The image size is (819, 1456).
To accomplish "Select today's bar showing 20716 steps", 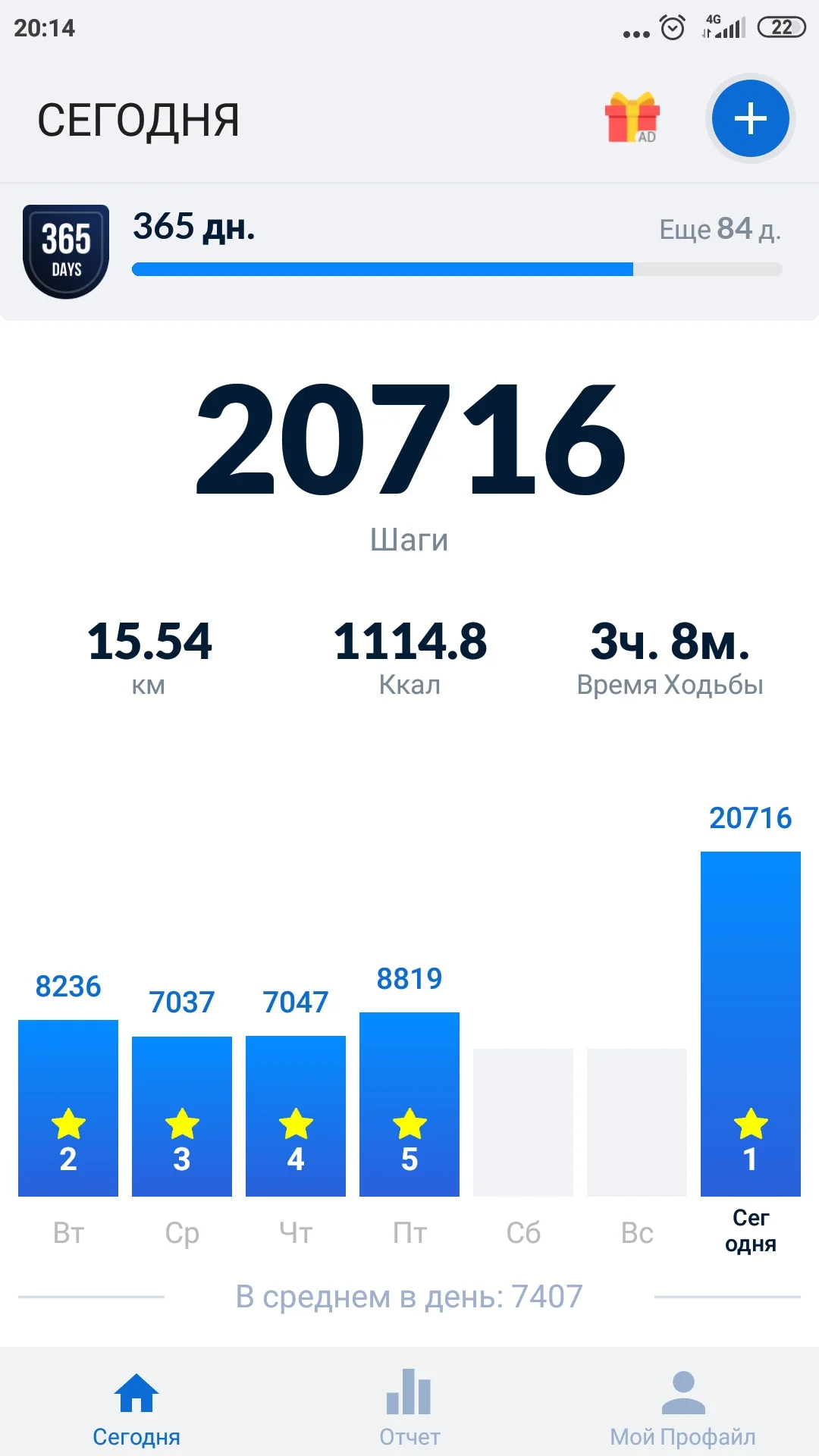I will (751, 1024).
